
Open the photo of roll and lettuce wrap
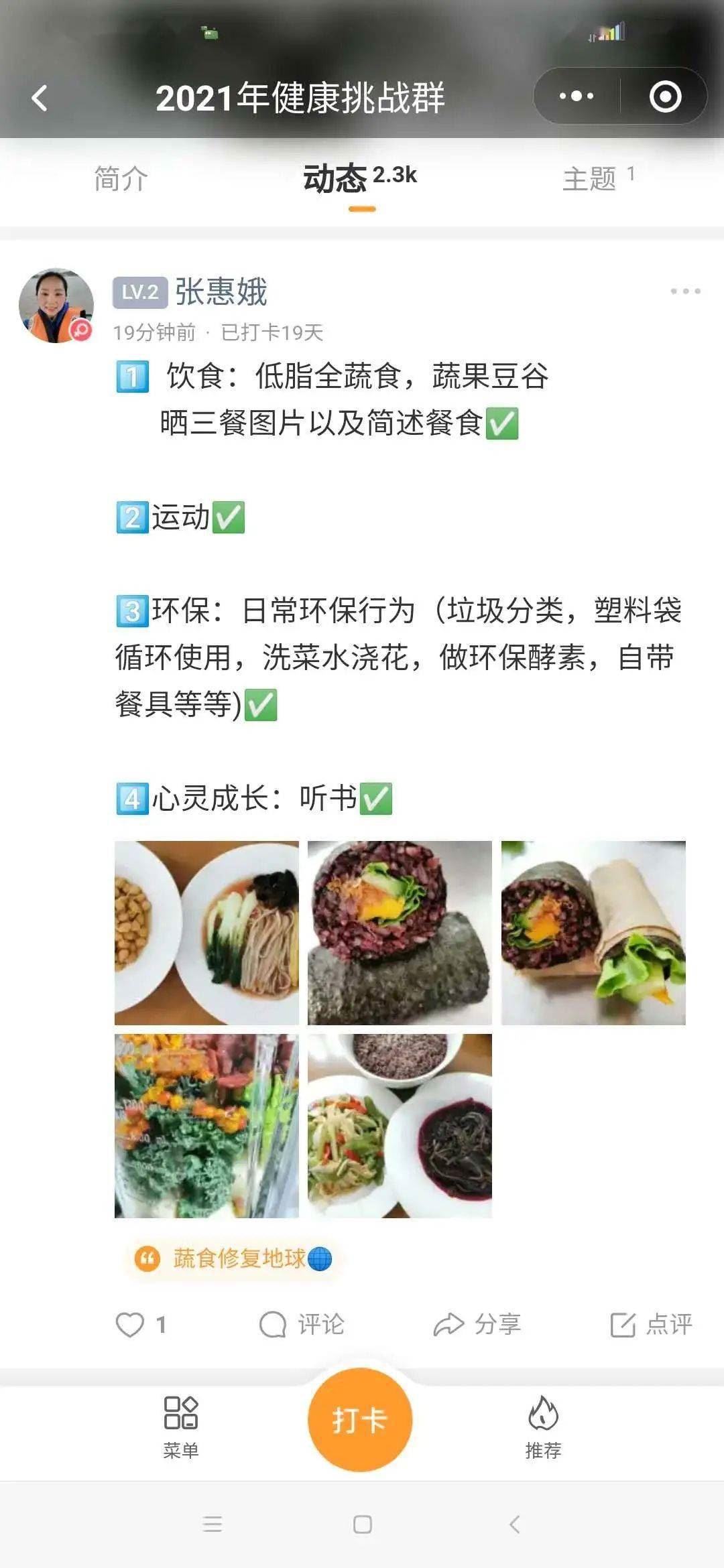click(x=593, y=933)
